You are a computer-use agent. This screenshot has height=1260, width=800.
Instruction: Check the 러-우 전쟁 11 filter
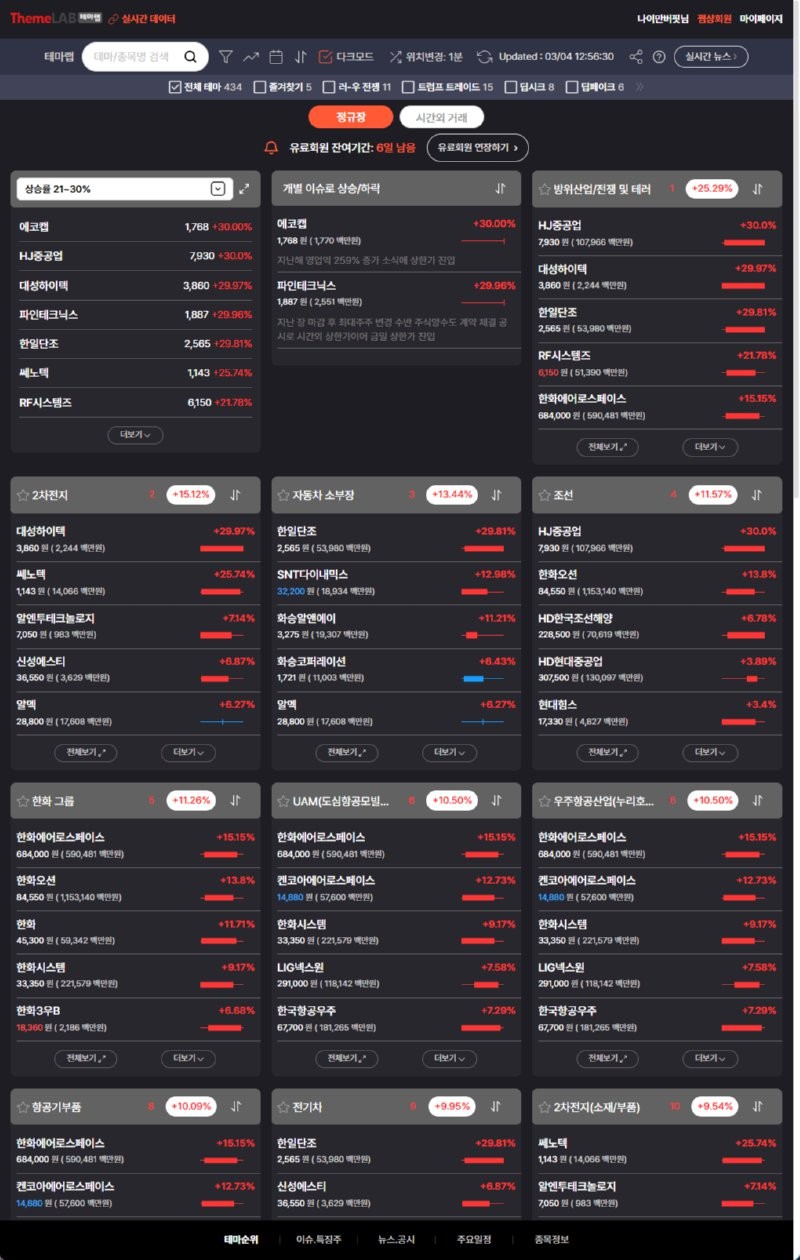tap(330, 87)
